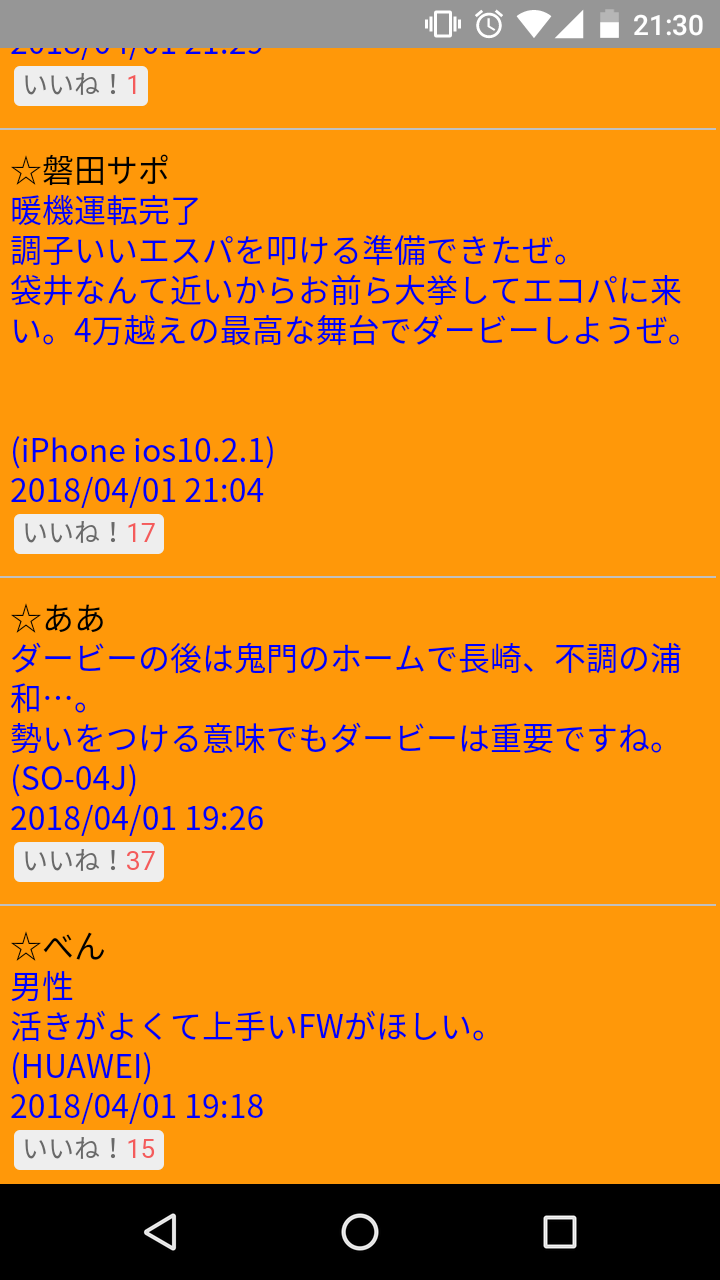Go back with the system back button
The width and height of the screenshot is (720, 1280).
point(160,1232)
